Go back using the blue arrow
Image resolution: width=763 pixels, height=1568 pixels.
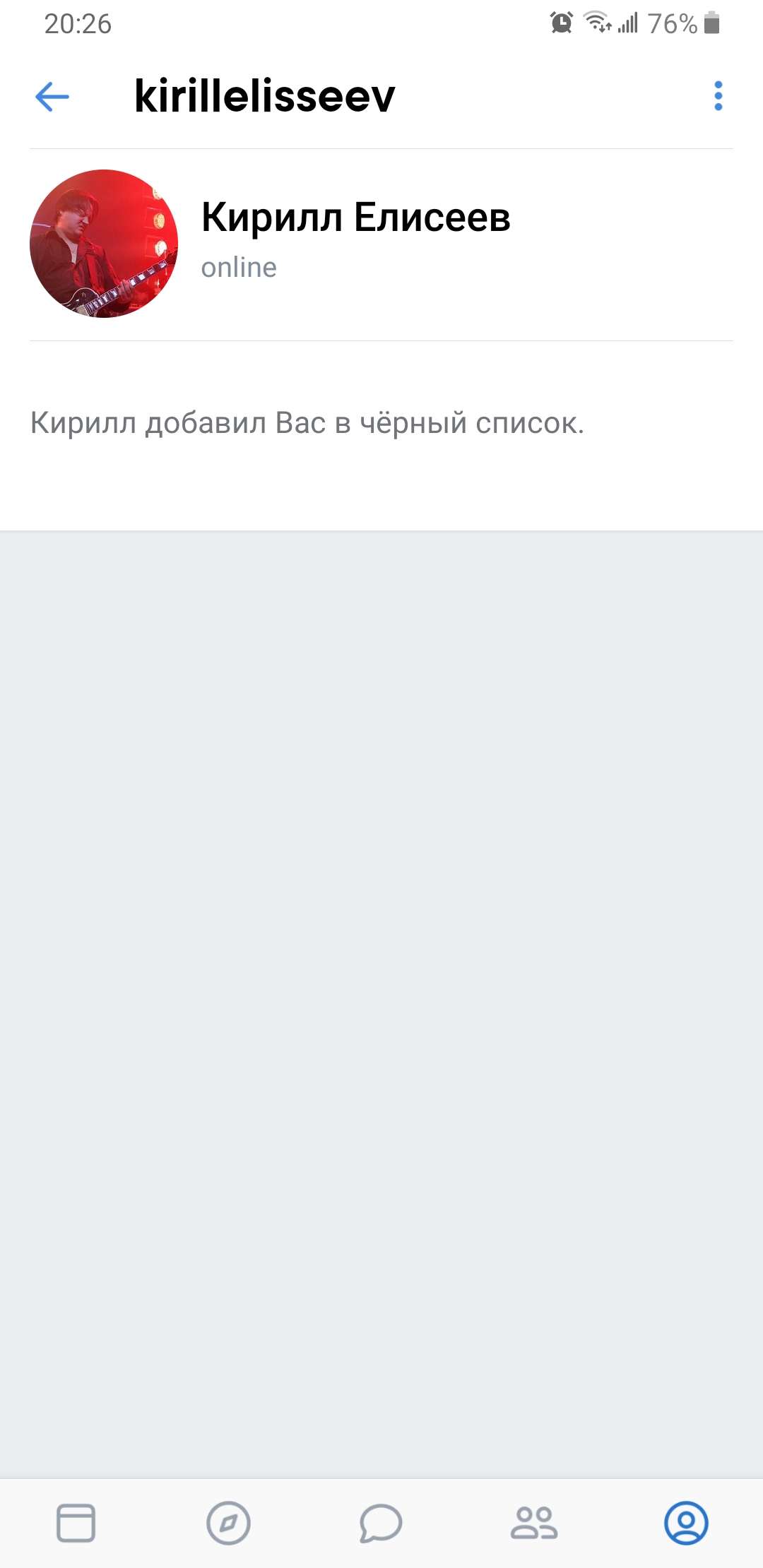52,97
